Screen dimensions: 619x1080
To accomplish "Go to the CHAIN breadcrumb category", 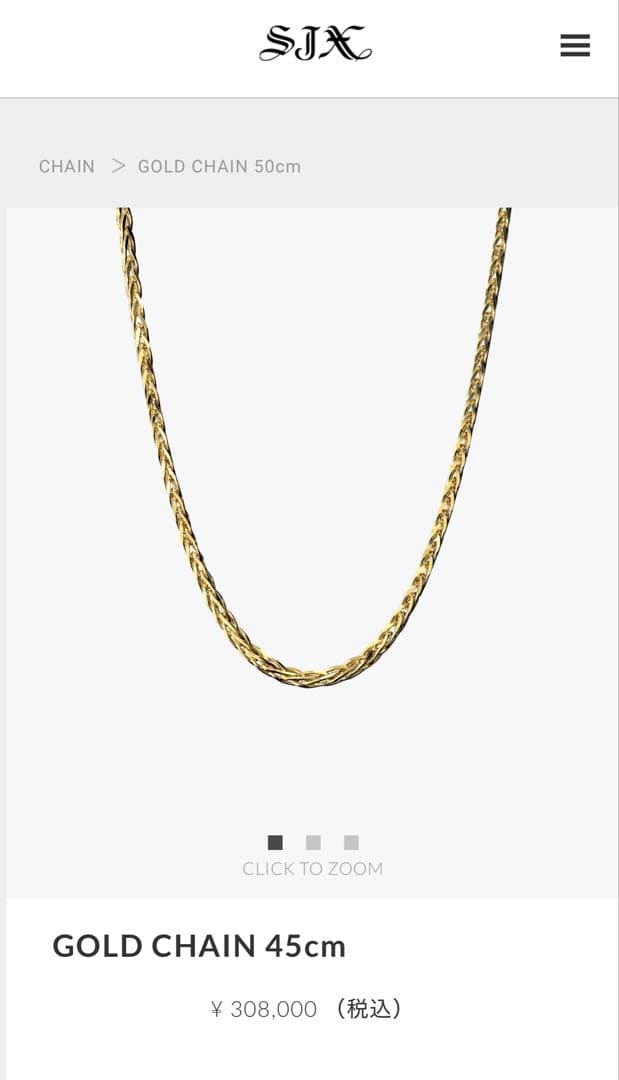I will (x=67, y=166).
